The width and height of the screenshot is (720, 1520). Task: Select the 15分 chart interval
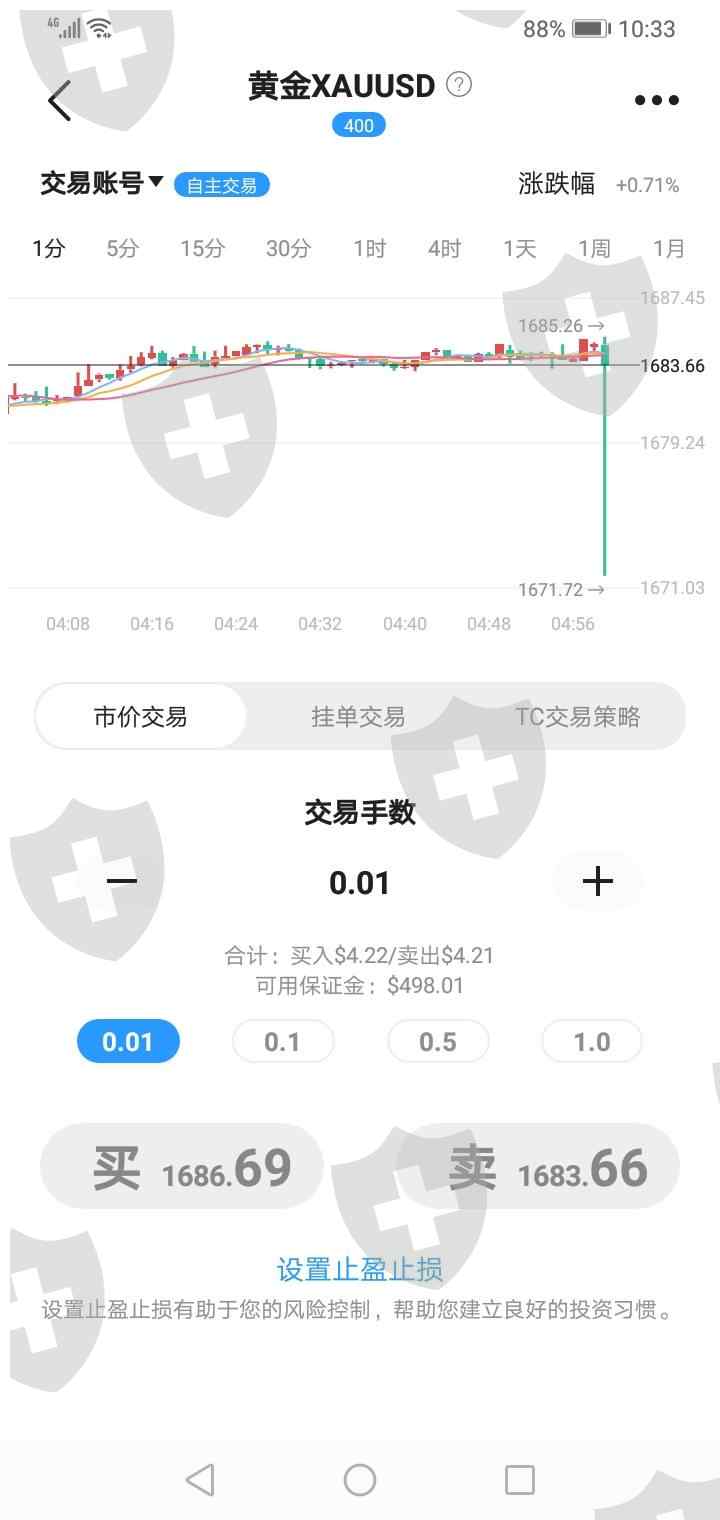click(x=202, y=248)
